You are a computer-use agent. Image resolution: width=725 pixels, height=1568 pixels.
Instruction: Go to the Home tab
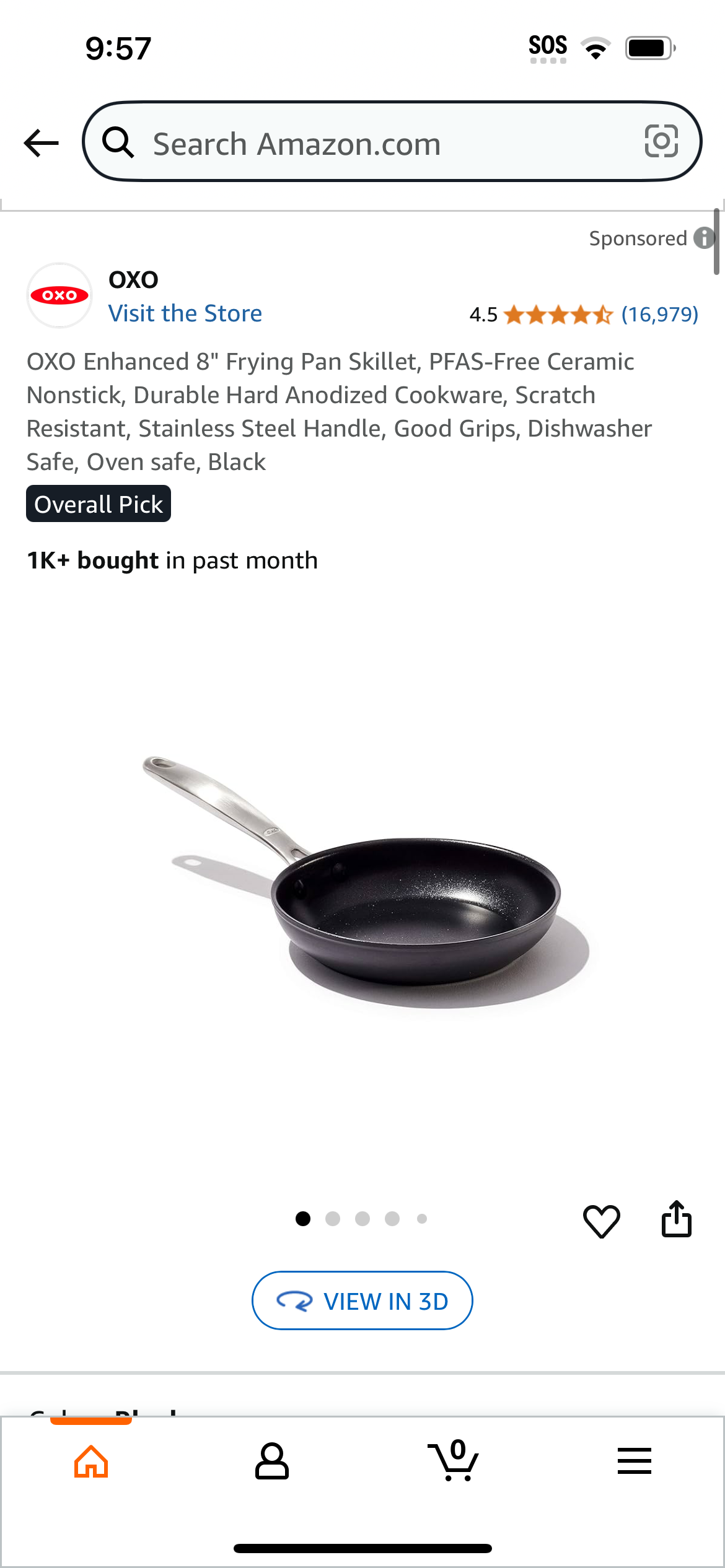click(91, 1461)
